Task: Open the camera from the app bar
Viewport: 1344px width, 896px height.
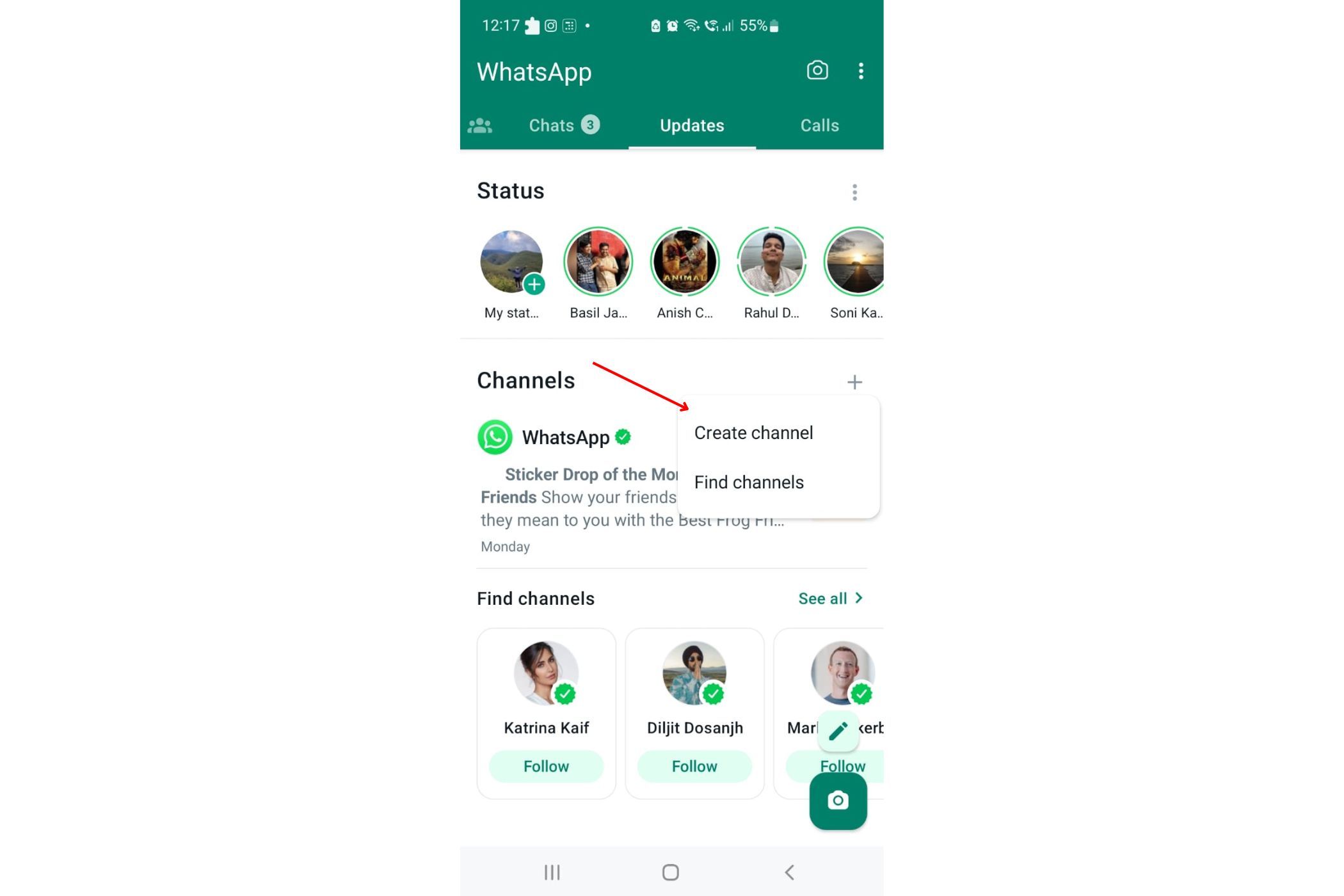Action: click(x=817, y=70)
